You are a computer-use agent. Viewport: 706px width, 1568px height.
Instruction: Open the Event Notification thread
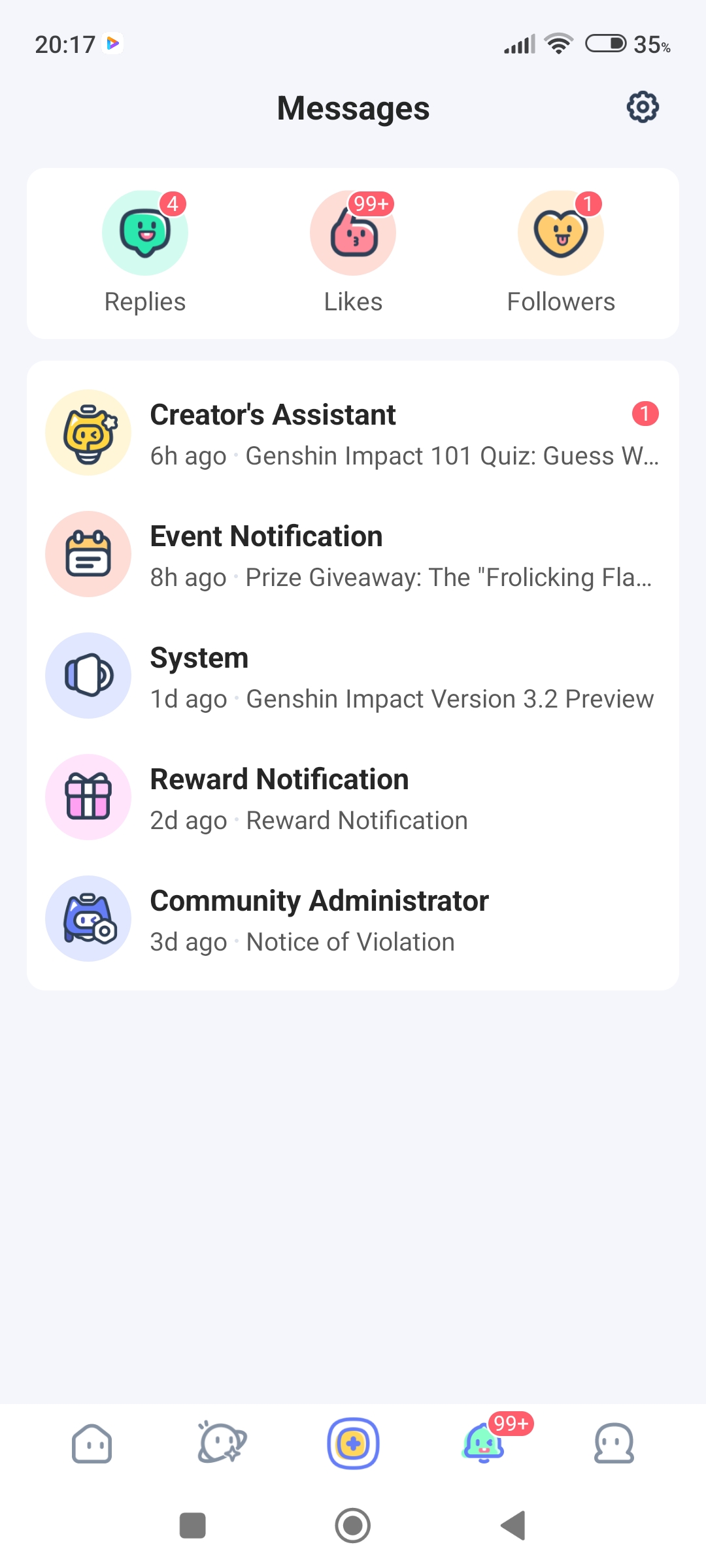pos(353,555)
